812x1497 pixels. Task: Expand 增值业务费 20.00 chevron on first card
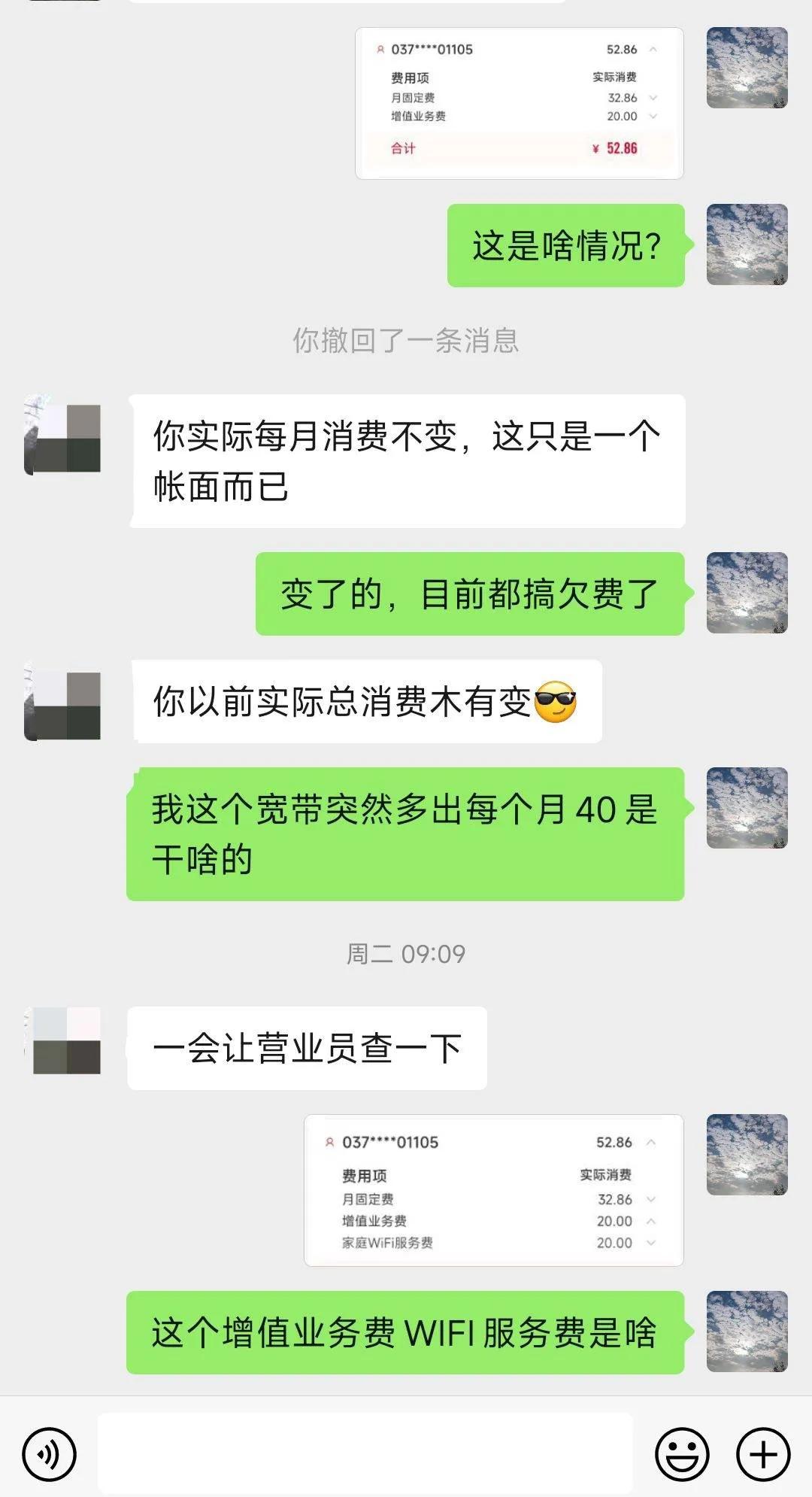(x=653, y=117)
